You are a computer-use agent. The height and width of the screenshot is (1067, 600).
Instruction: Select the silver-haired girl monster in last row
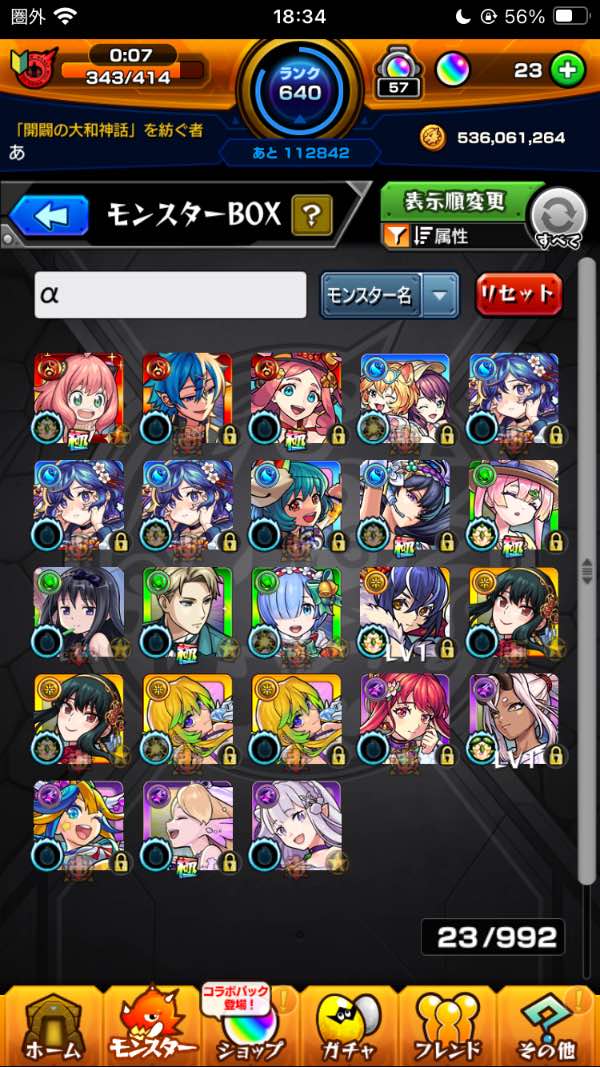coord(296,826)
